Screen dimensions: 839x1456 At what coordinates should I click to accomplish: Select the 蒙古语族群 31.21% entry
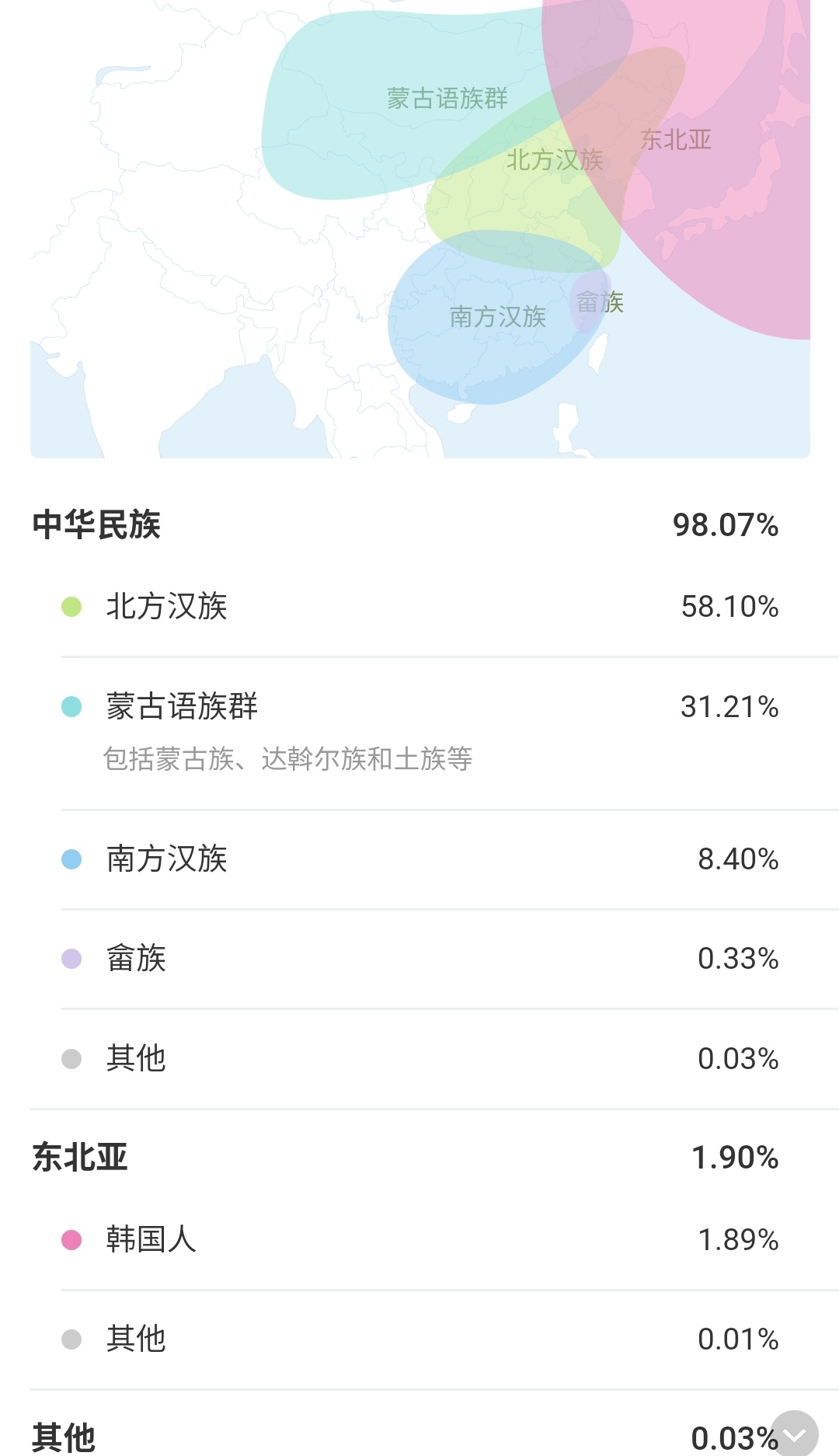[434, 733]
